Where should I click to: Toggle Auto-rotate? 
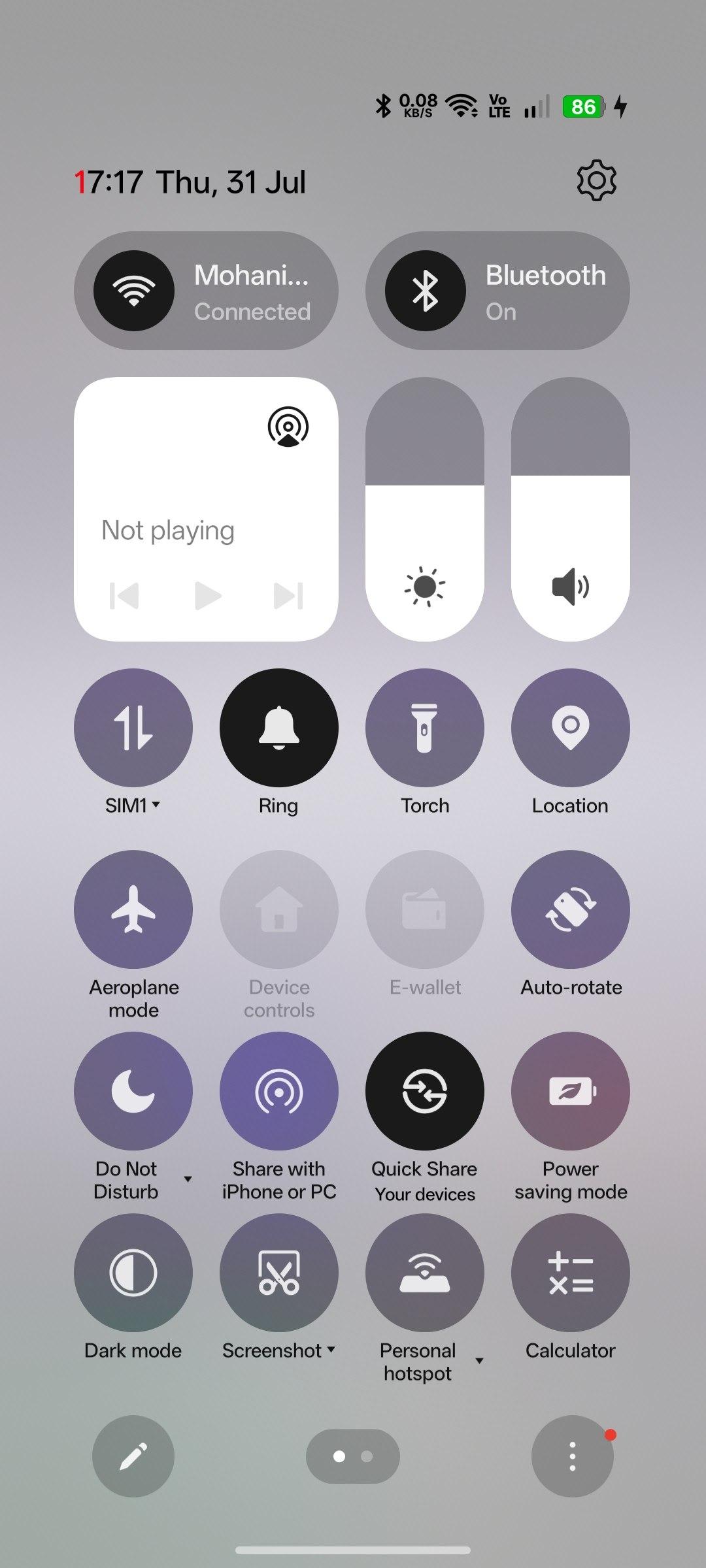pyautogui.click(x=571, y=909)
